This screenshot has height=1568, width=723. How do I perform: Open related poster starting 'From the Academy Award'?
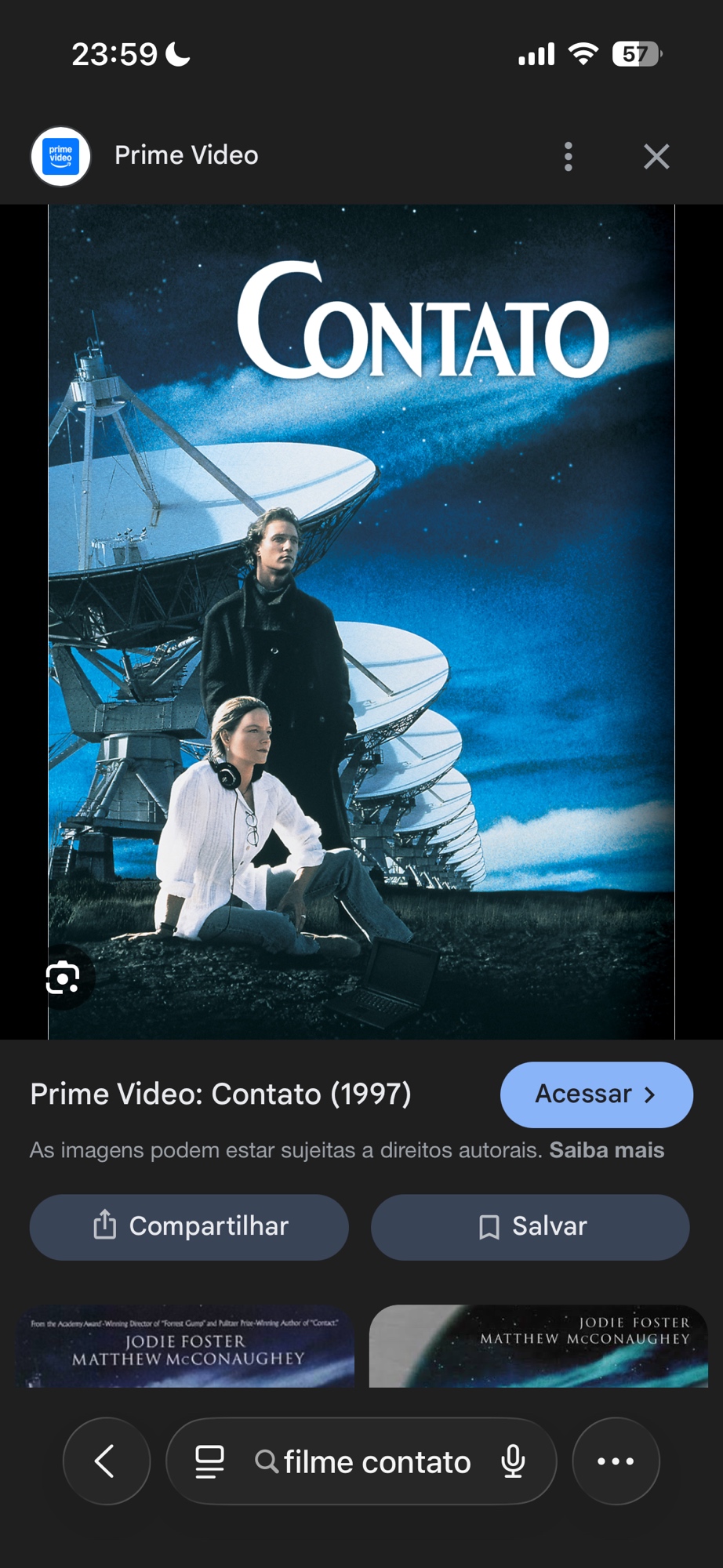(185, 1345)
